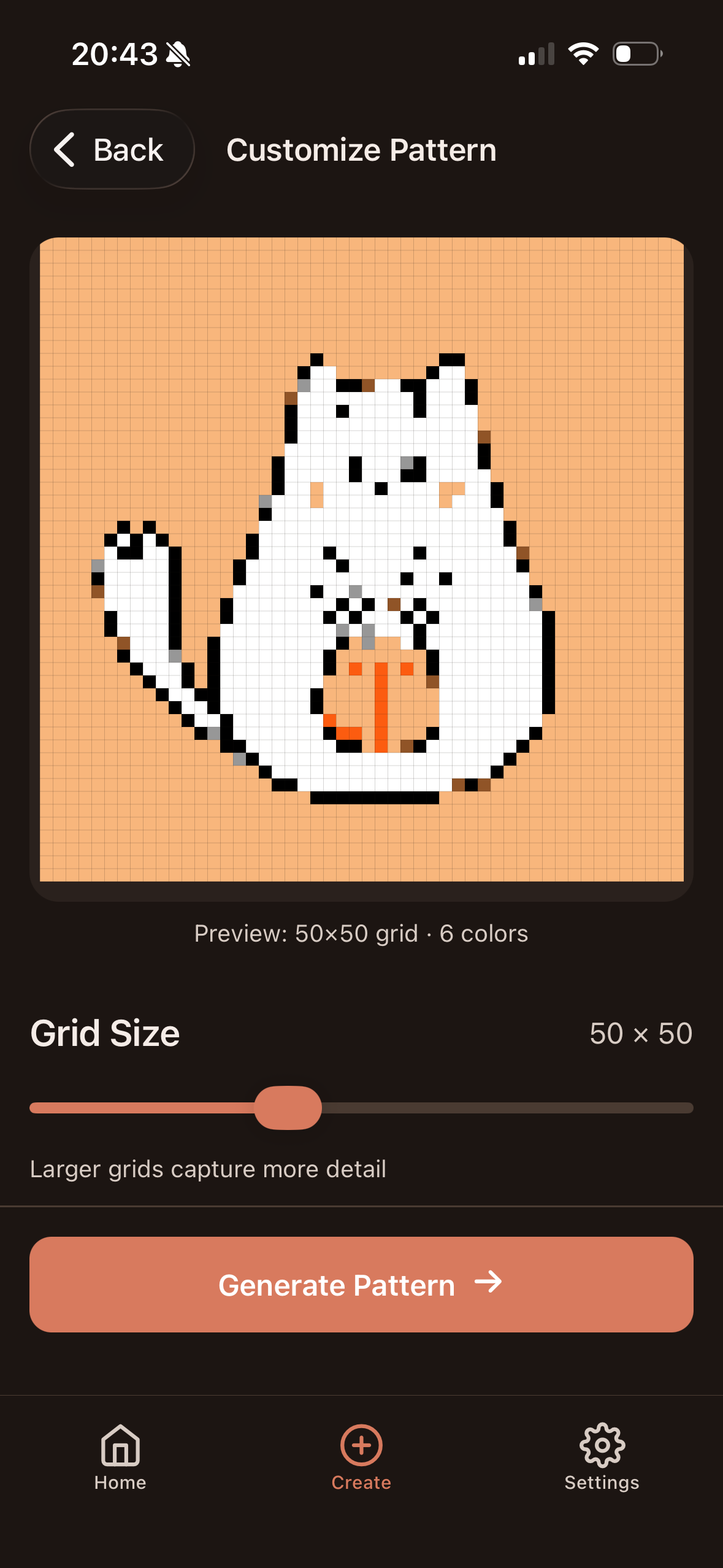Tap the Larger grids capture more detail hint
The height and width of the screenshot is (1568, 723).
[208, 1169]
